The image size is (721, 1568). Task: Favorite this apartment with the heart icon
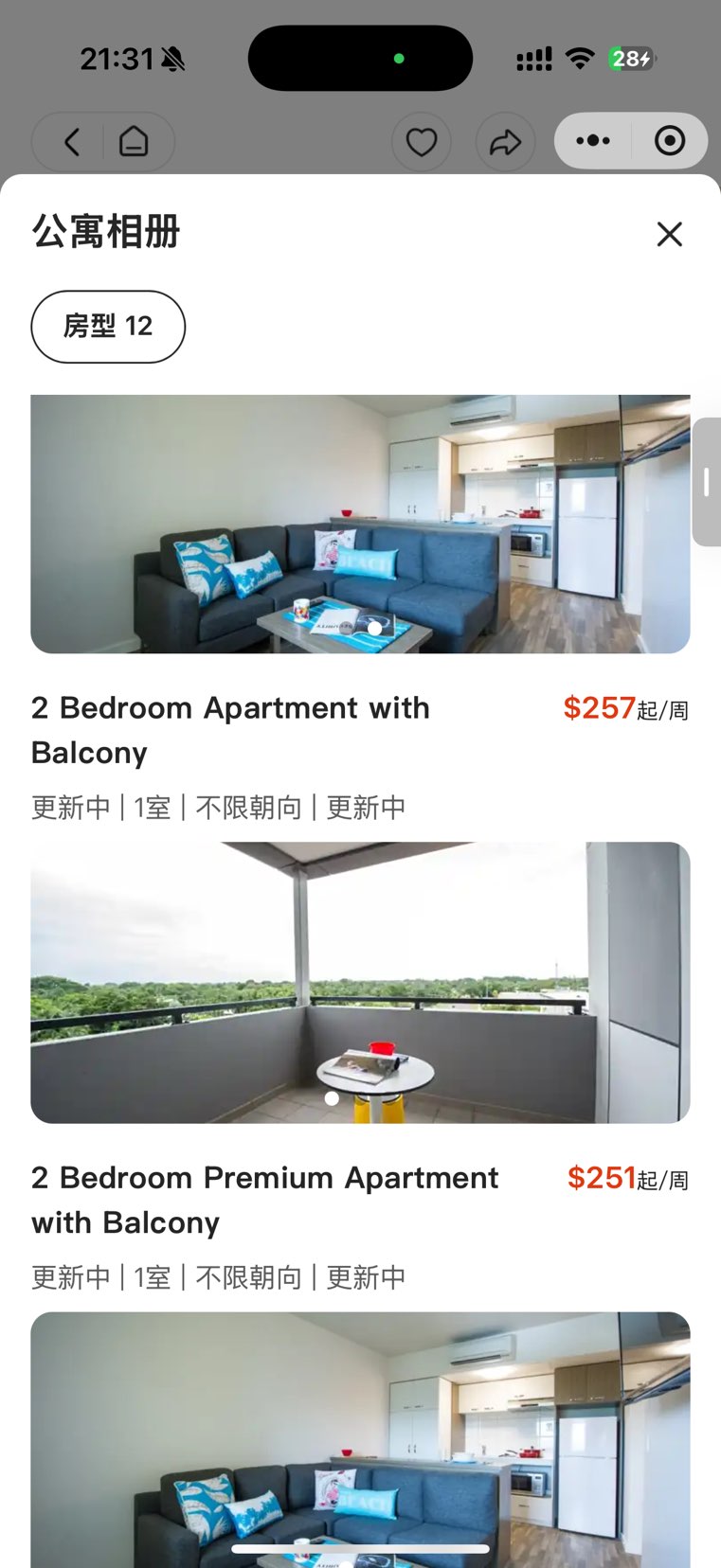(422, 142)
